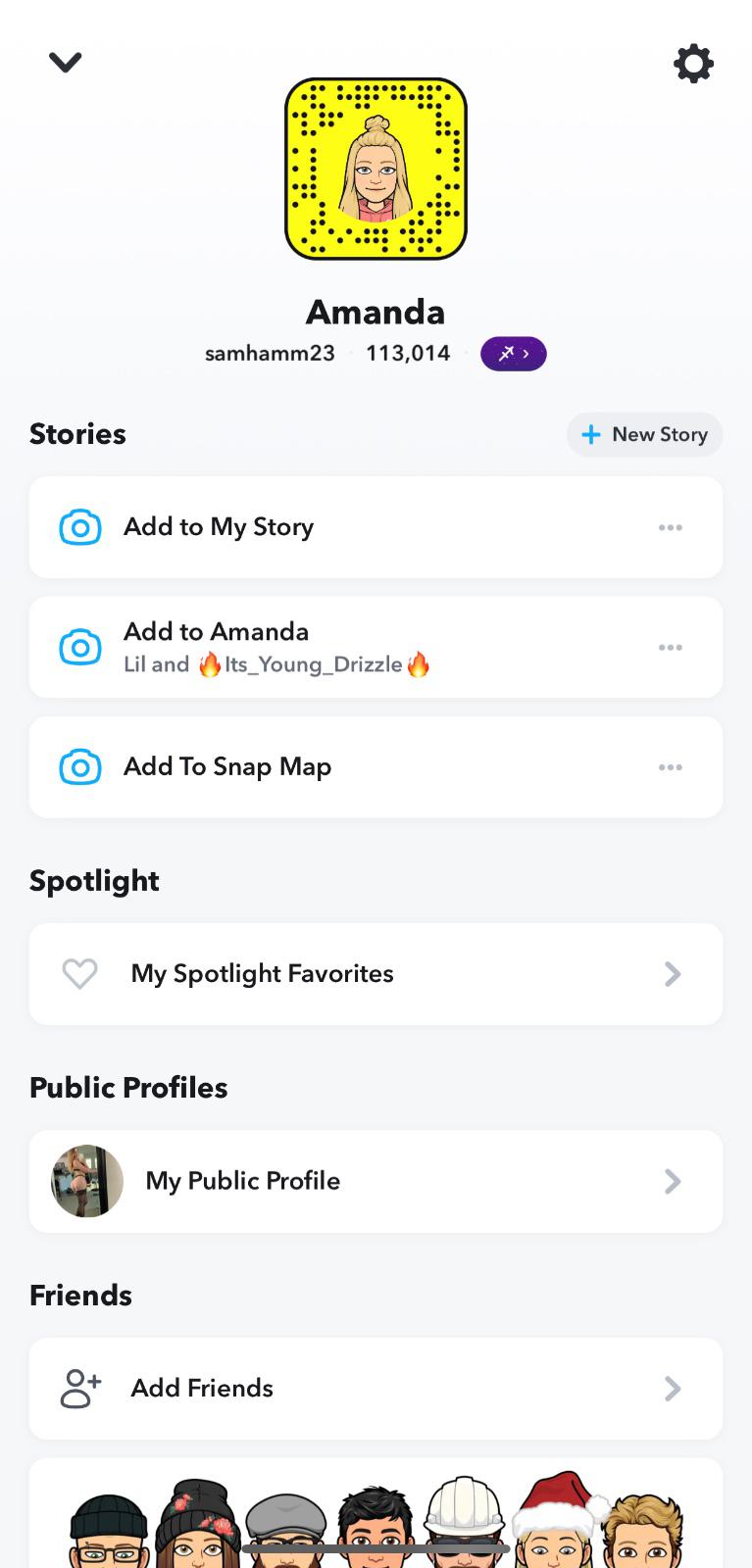Select Add to My Story

(x=219, y=527)
